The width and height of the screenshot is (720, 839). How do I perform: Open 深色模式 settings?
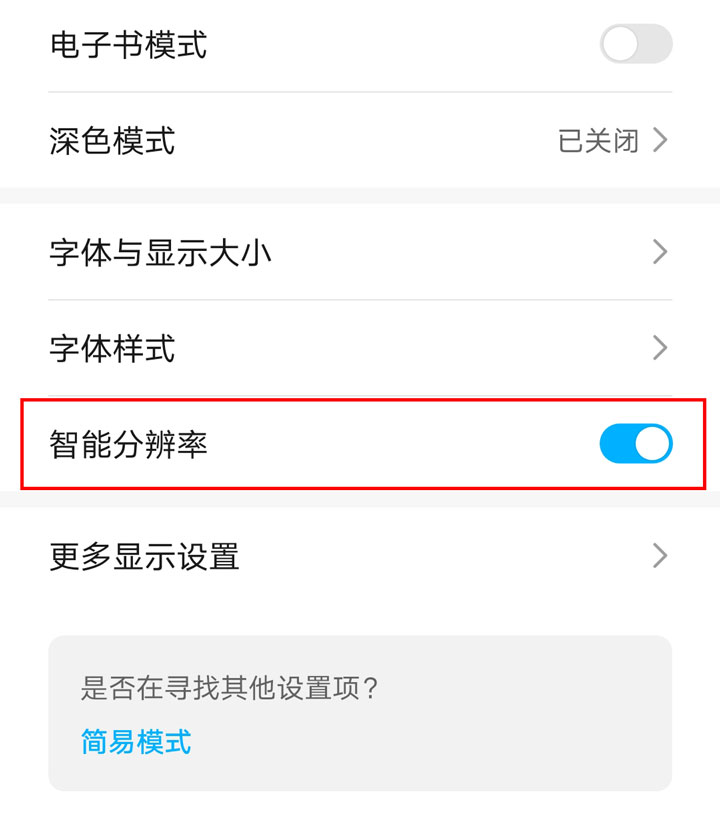coord(360,140)
